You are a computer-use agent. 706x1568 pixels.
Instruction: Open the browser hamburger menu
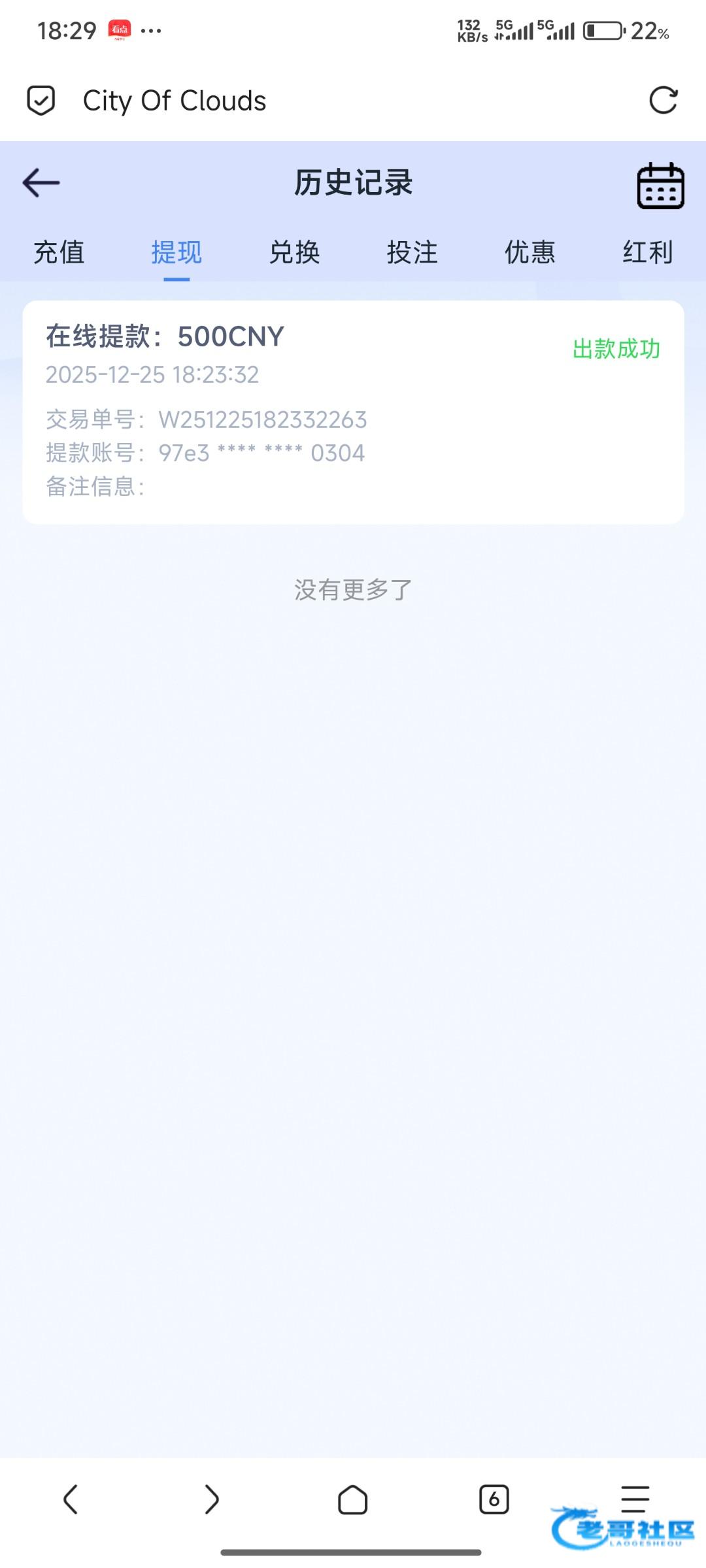634,1497
